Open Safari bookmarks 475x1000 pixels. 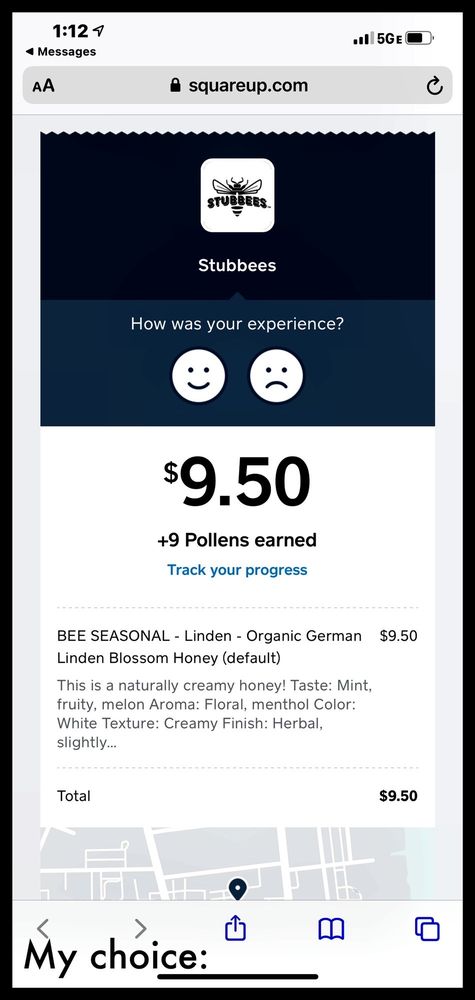click(331, 929)
